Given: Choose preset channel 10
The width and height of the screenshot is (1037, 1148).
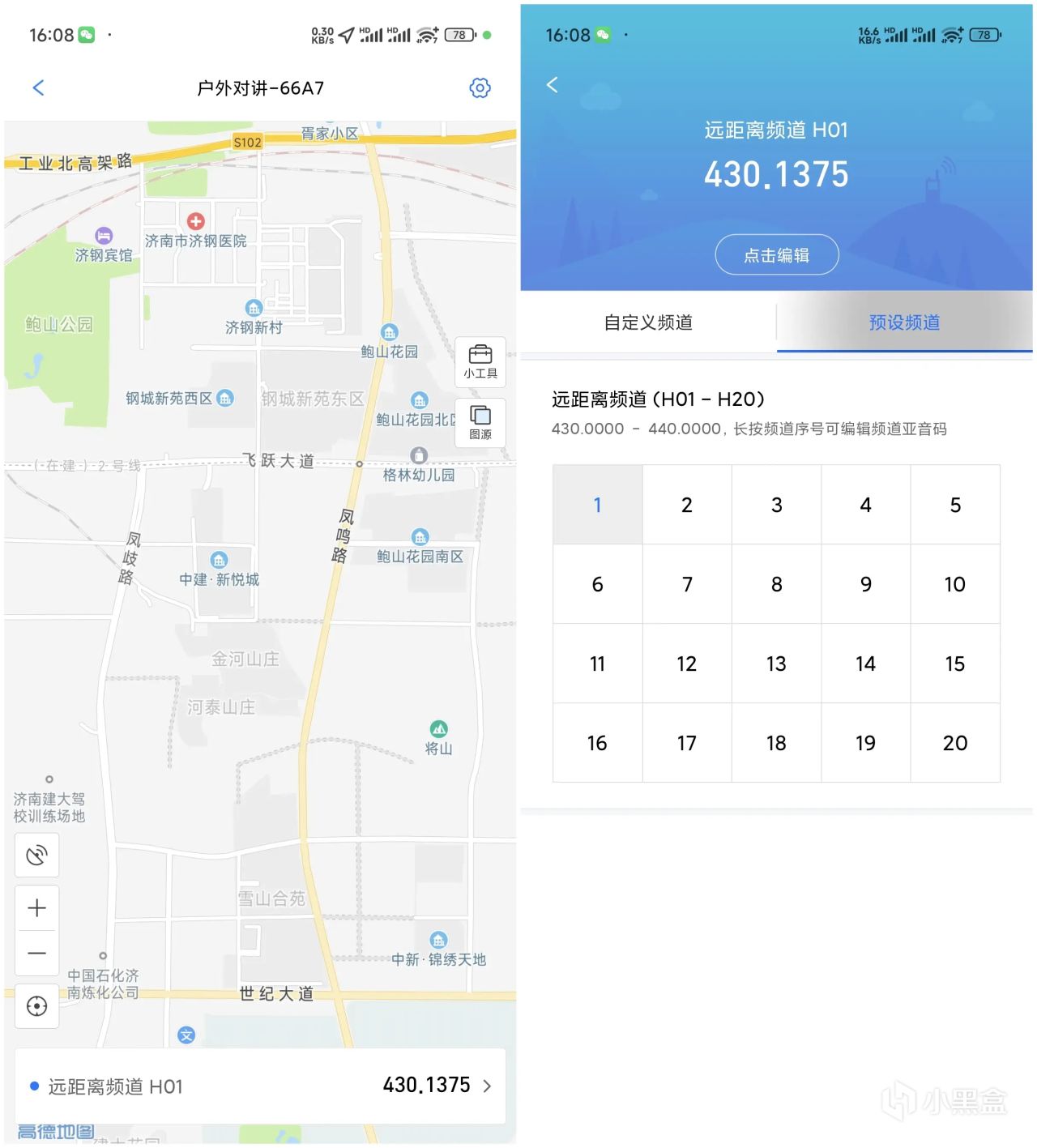Looking at the screenshot, I should (954, 584).
